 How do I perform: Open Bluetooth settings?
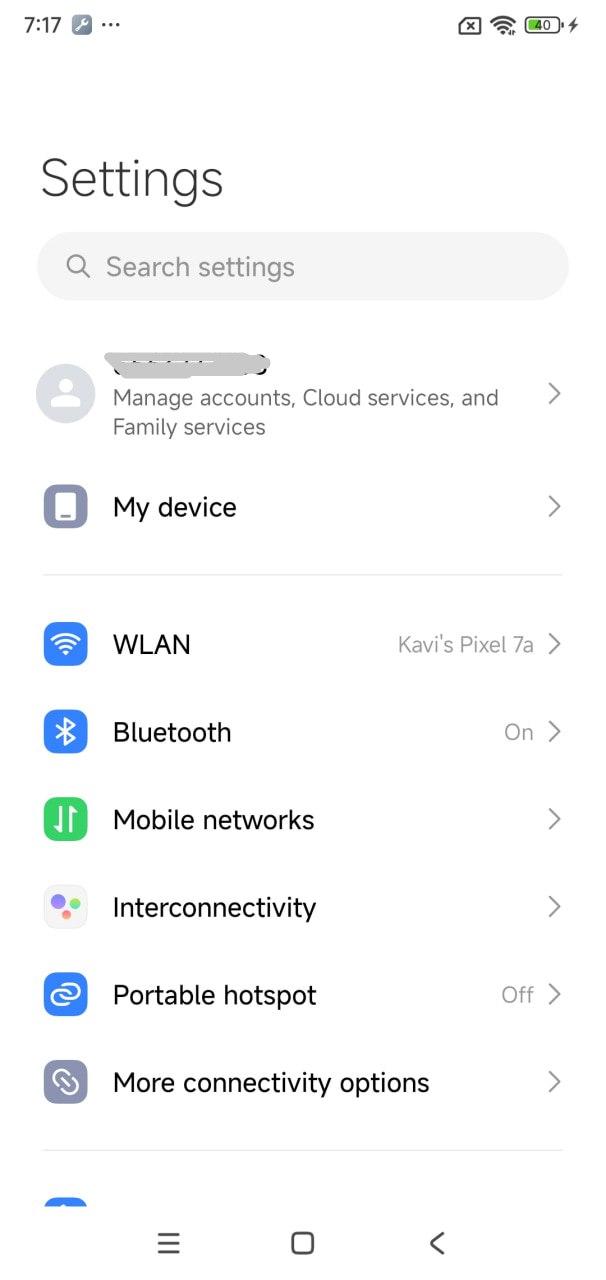[302, 732]
